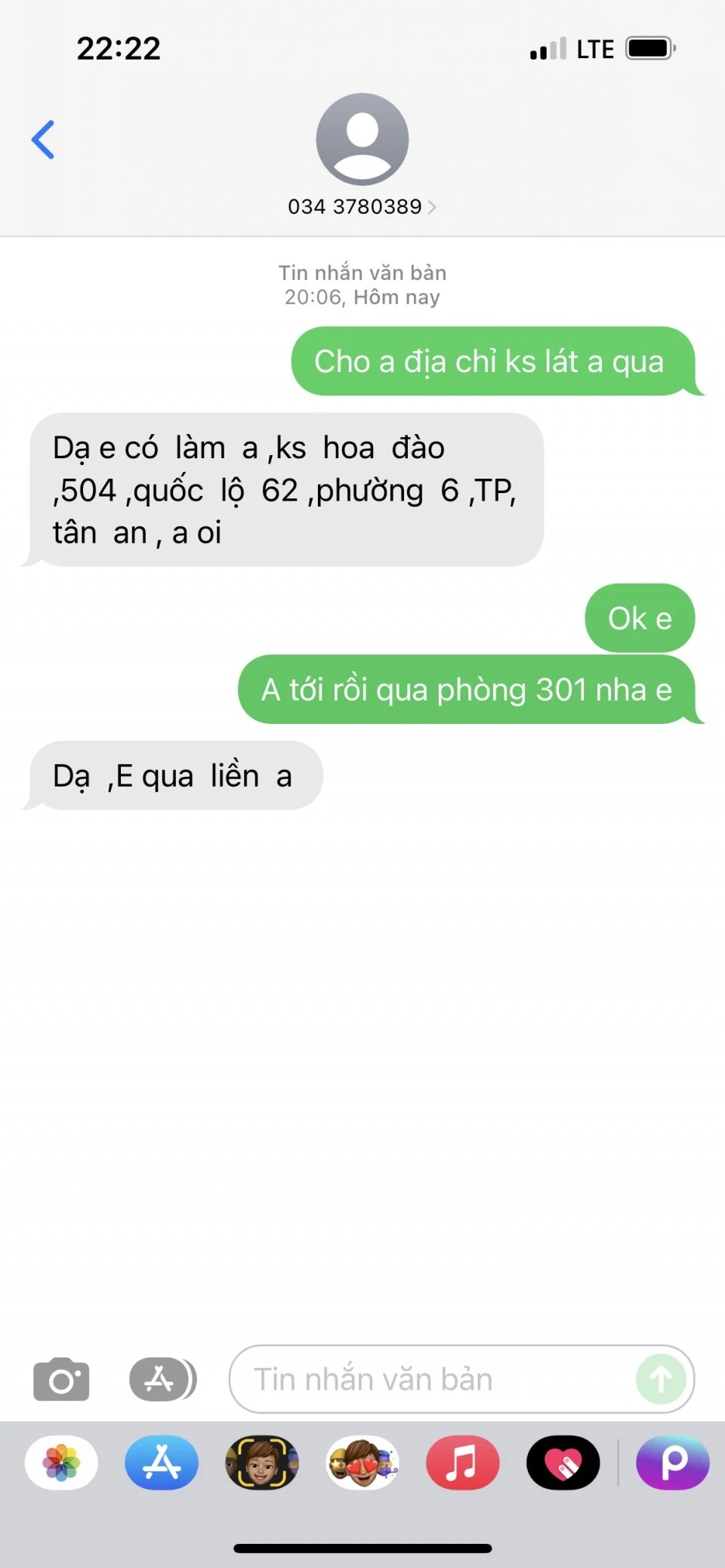Open the camera to attach a photo
725x1568 pixels.
61,1379
